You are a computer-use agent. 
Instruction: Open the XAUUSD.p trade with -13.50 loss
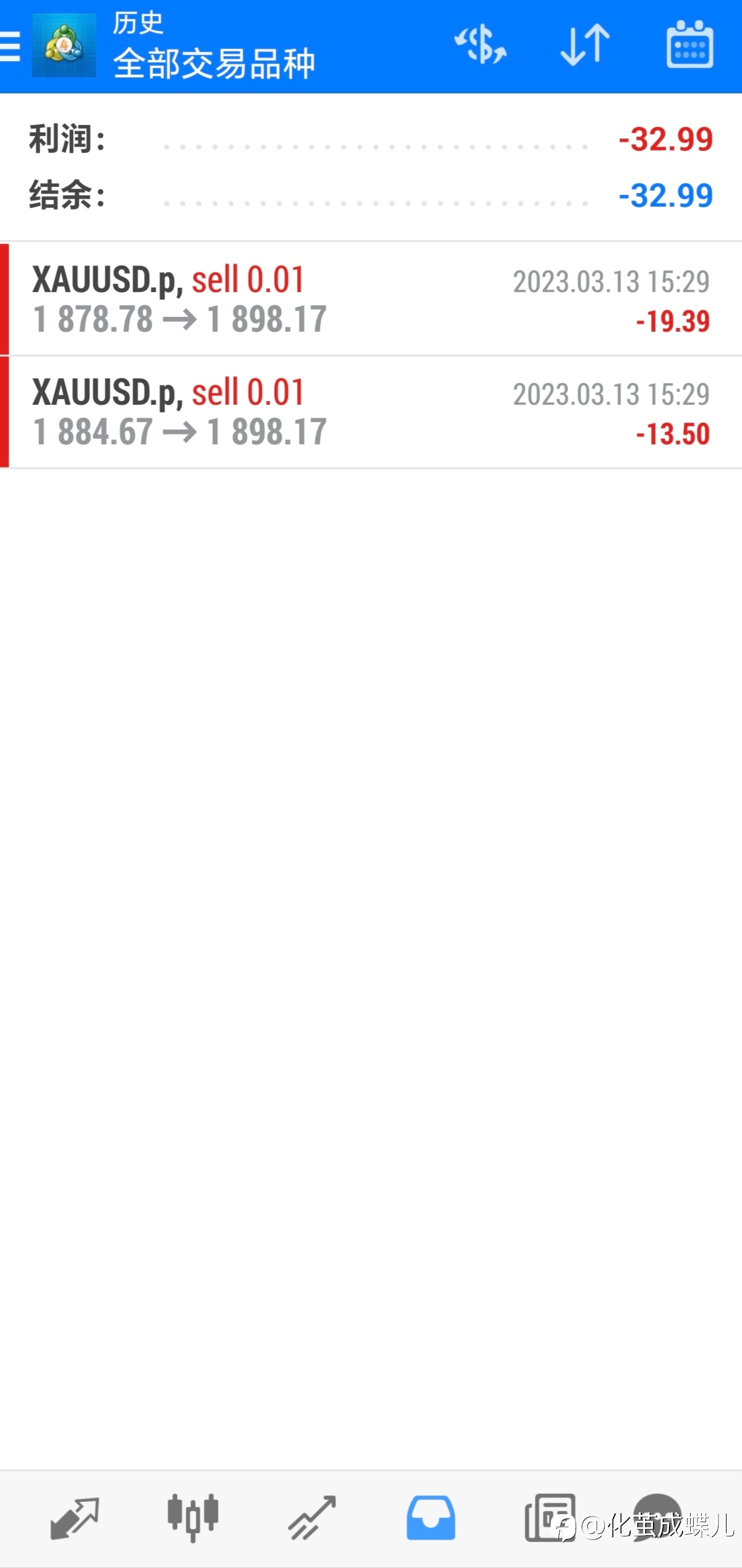tap(371, 412)
